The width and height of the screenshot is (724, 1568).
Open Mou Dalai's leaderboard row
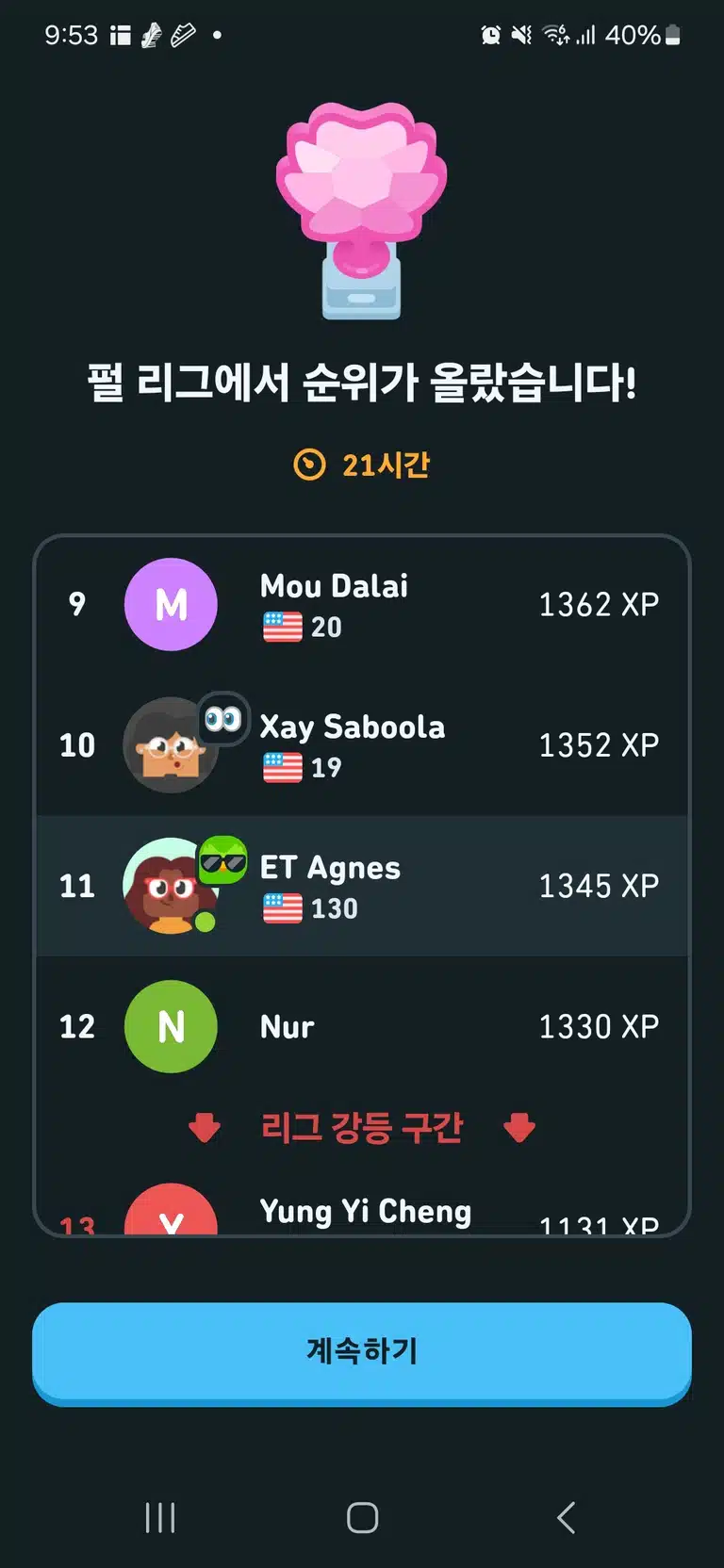pos(362,604)
